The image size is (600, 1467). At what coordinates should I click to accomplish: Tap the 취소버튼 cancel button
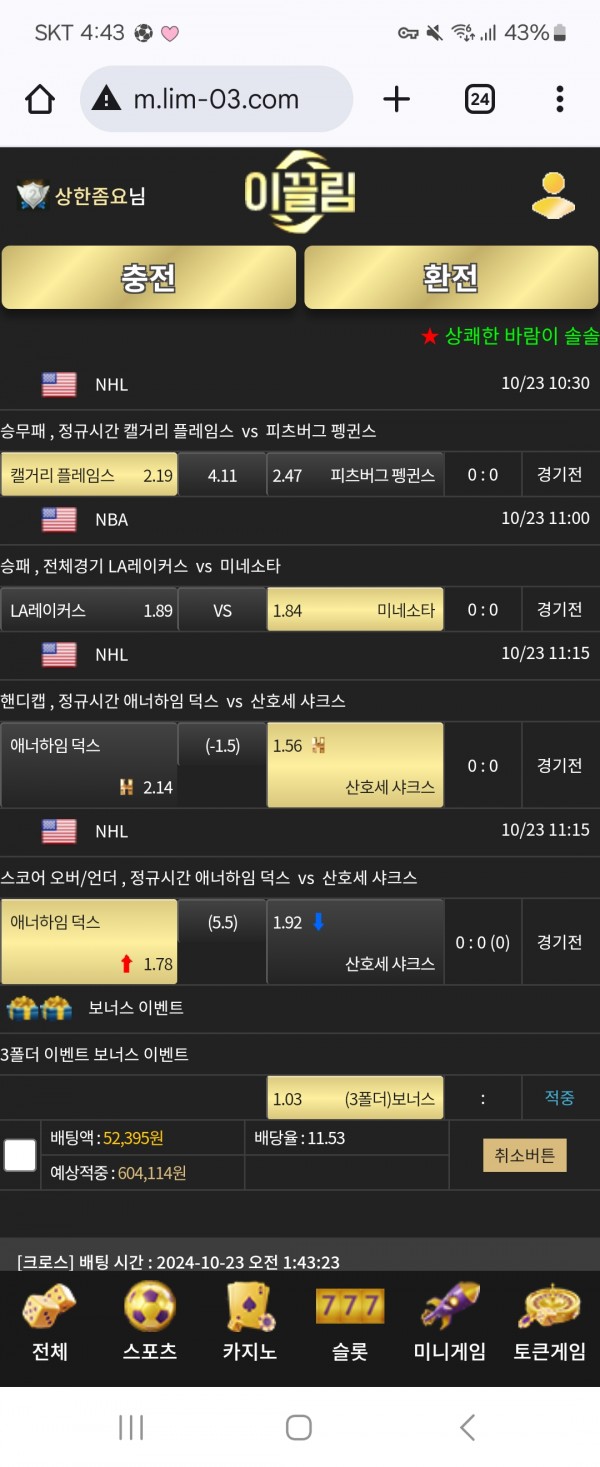pyautogui.click(x=524, y=1155)
